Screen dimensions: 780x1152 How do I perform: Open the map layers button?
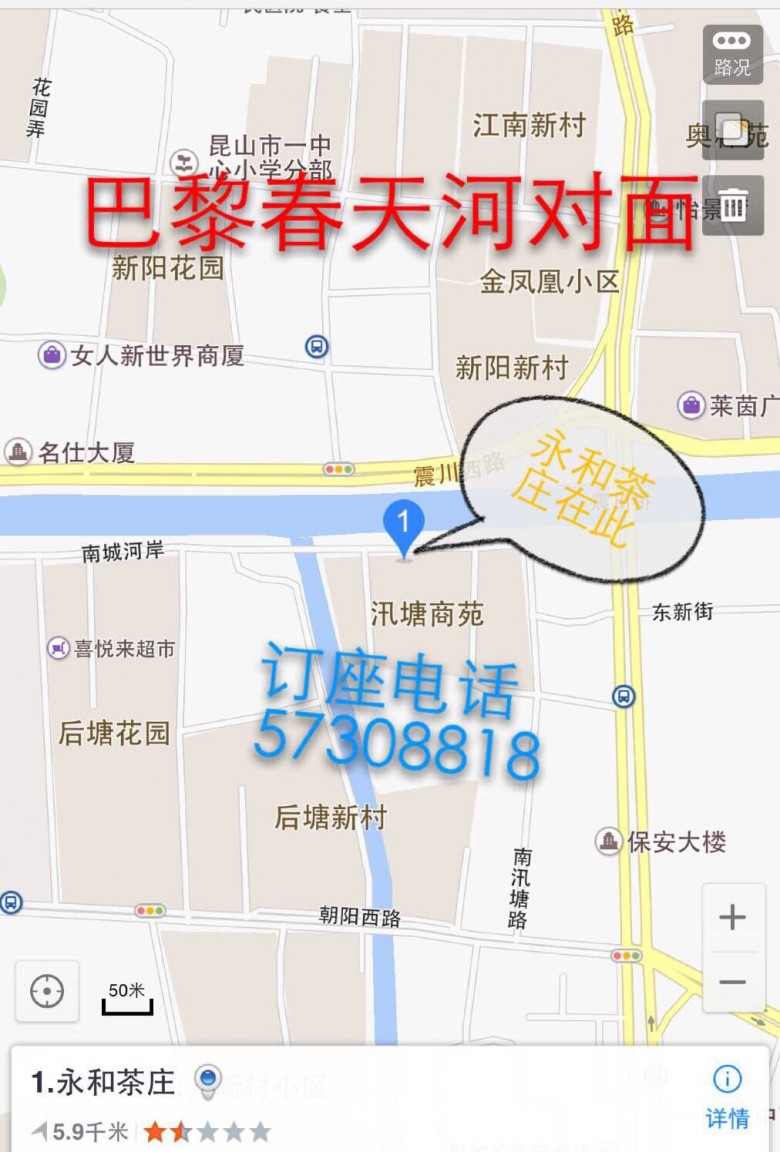(732, 130)
